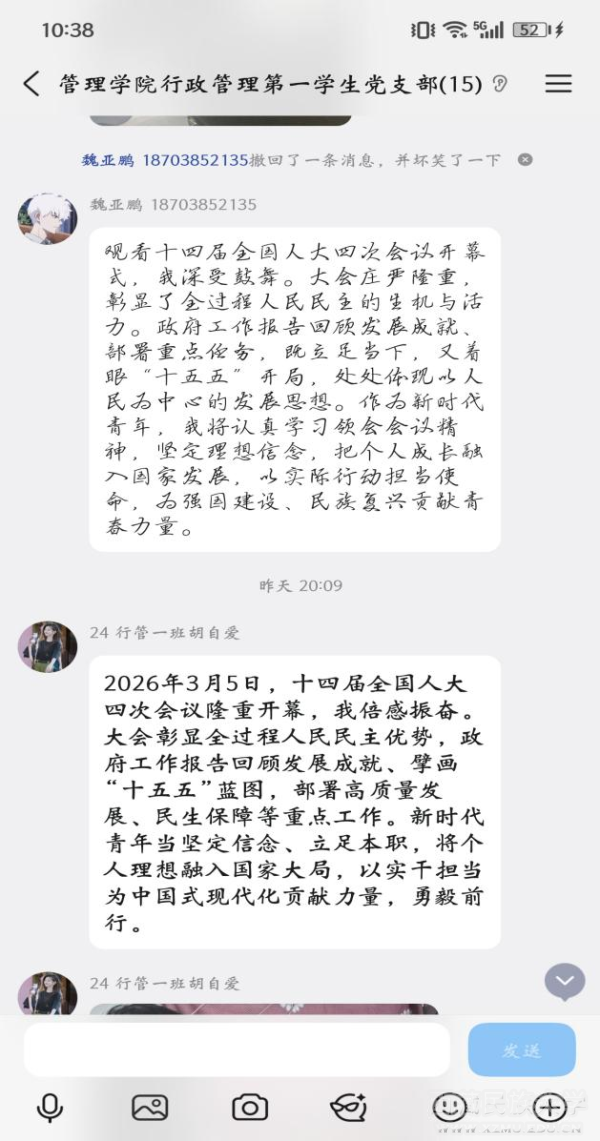Open the group chat settings menu
This screenshot has width=600, height=1141.
tap(558, 84)
